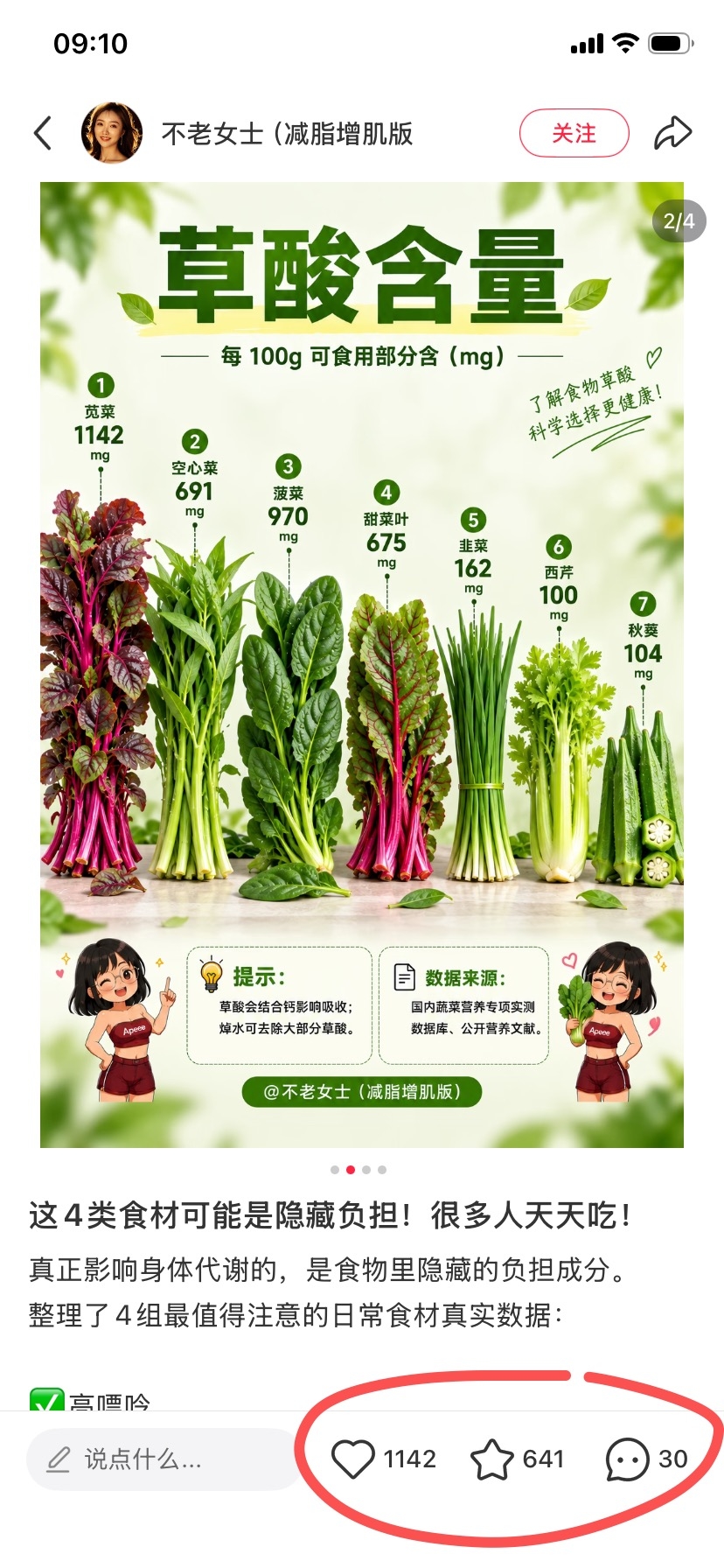The image size is (724, 1568).
Task: Tap the 说点什么 comment field
Action: pos(163,1459)
